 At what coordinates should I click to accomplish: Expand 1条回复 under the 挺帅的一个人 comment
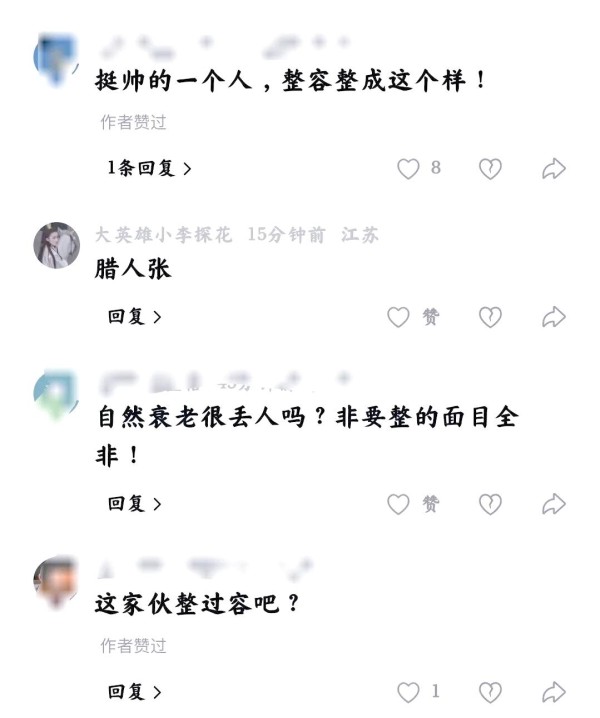[149, 168]
